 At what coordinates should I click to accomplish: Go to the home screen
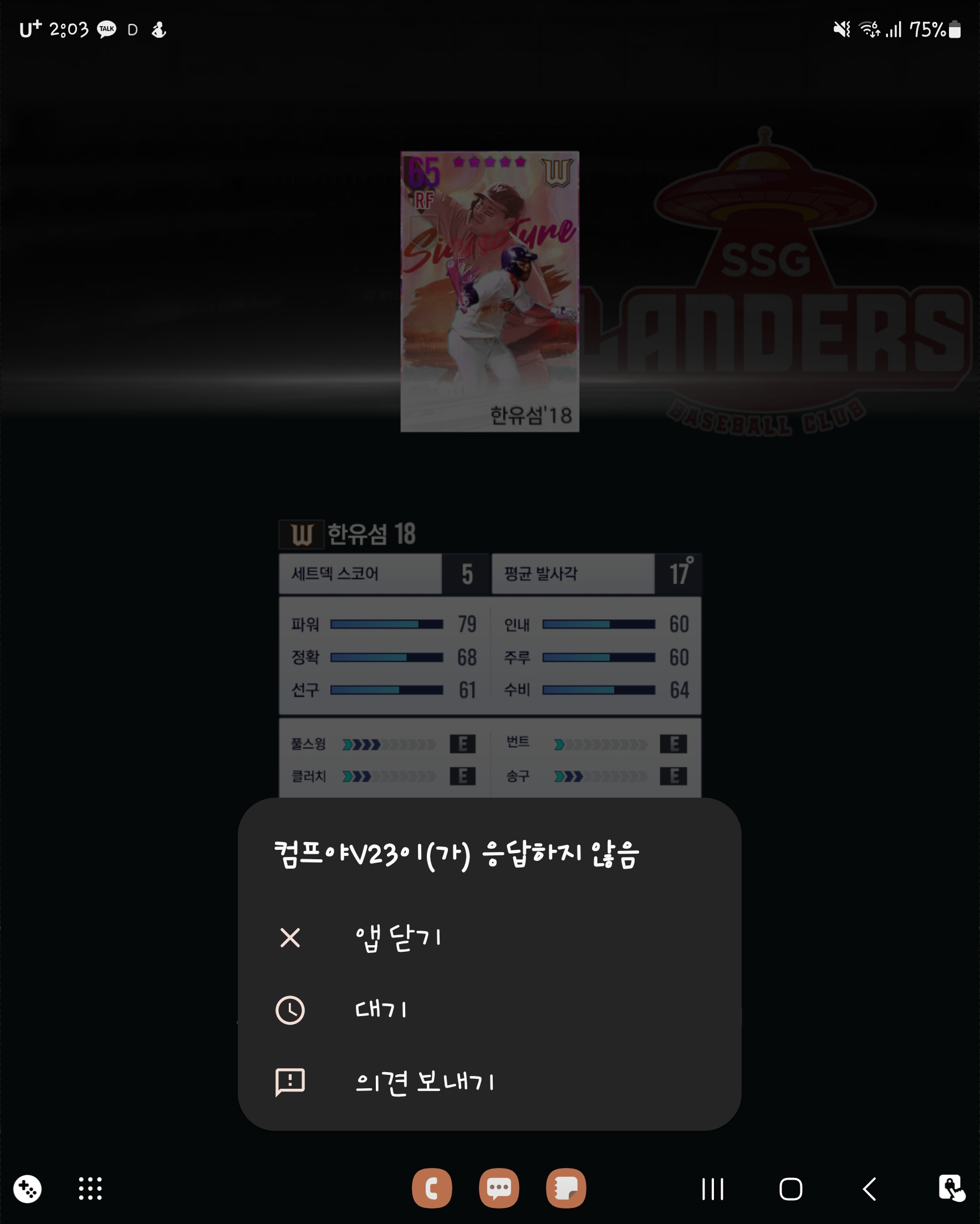[790, 1189]
